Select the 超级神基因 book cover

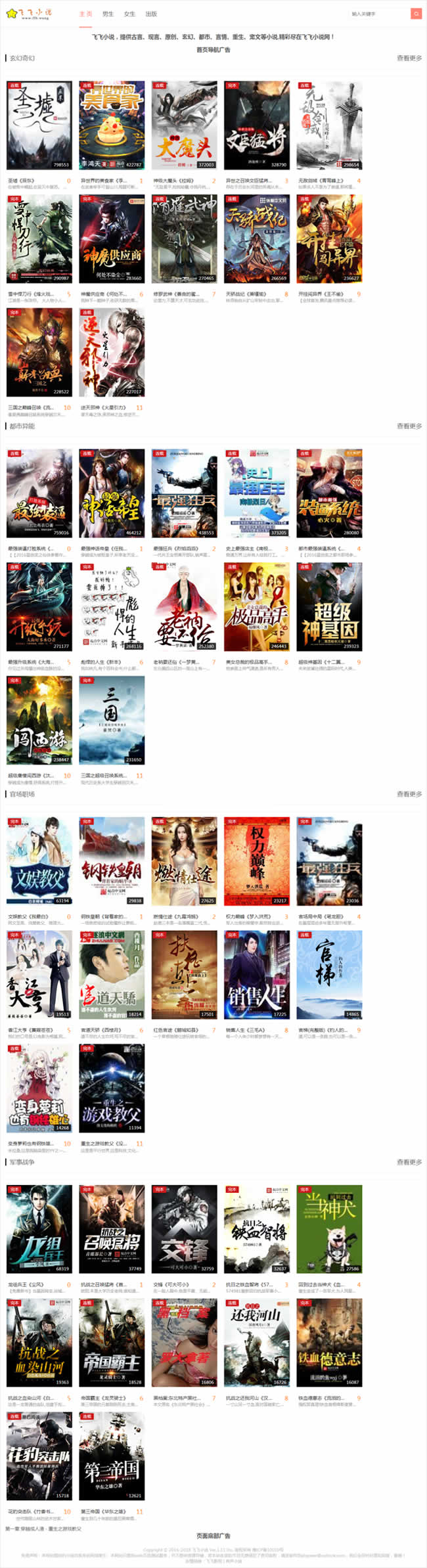329,607
